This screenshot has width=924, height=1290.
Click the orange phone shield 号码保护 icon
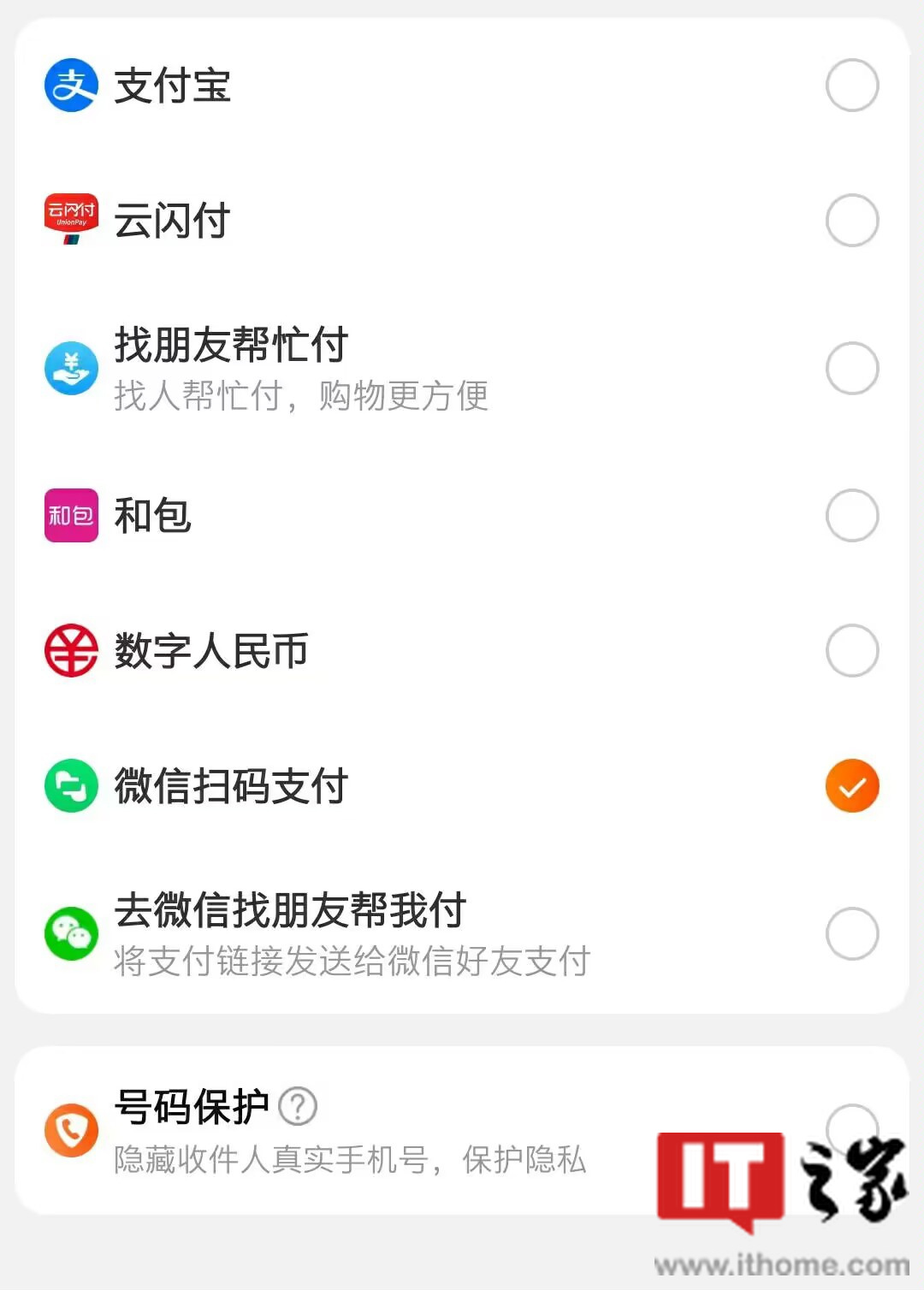click(x=72, y=1129)
